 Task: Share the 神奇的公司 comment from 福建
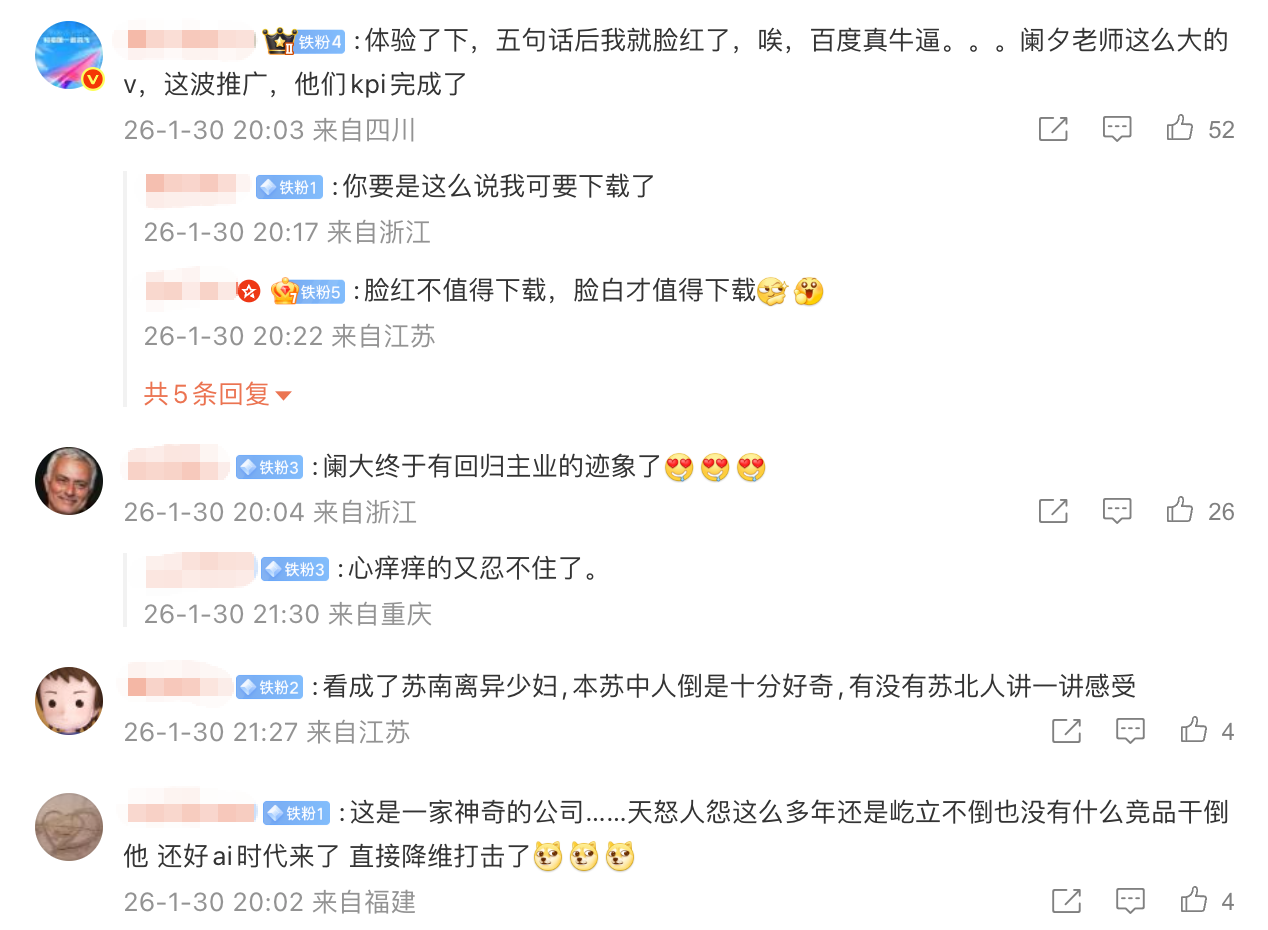click(x=1066, y=900)
